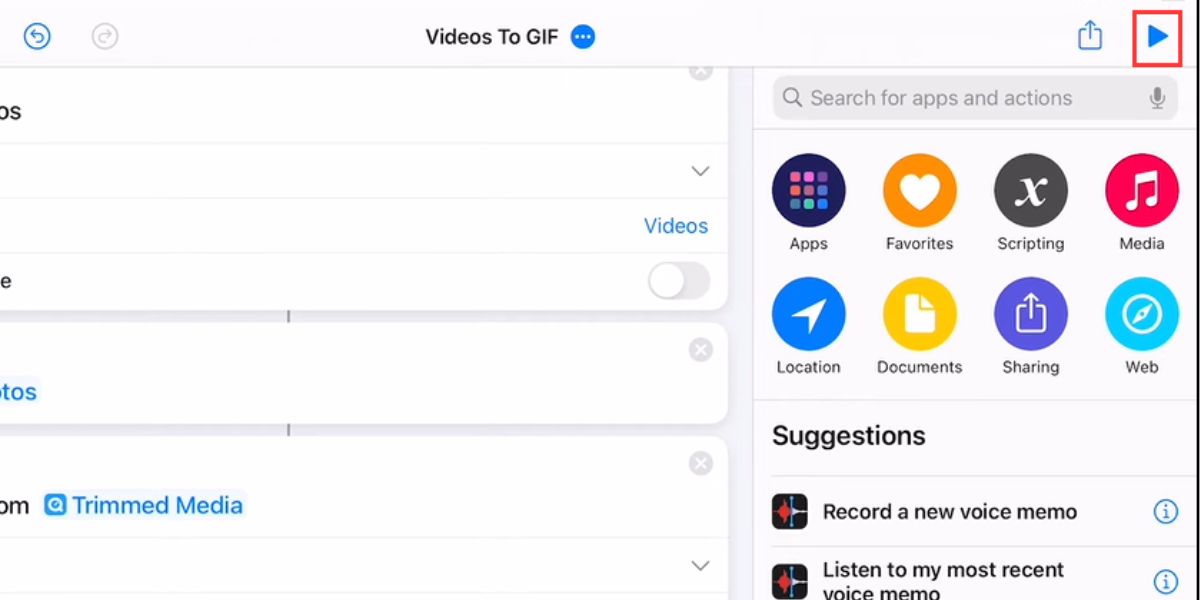The width and height of the screenshot is (1200, 600).
Task: Undo the last edit
Action: click(x=37, y=37)
